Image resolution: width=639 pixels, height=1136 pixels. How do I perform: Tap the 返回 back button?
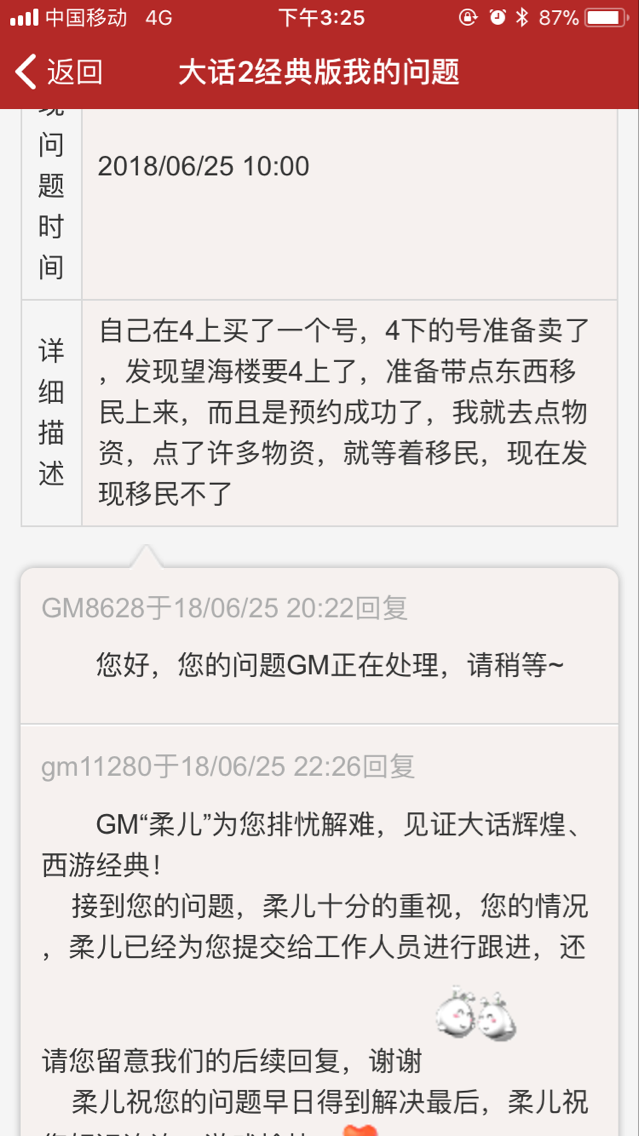[60, 72]
